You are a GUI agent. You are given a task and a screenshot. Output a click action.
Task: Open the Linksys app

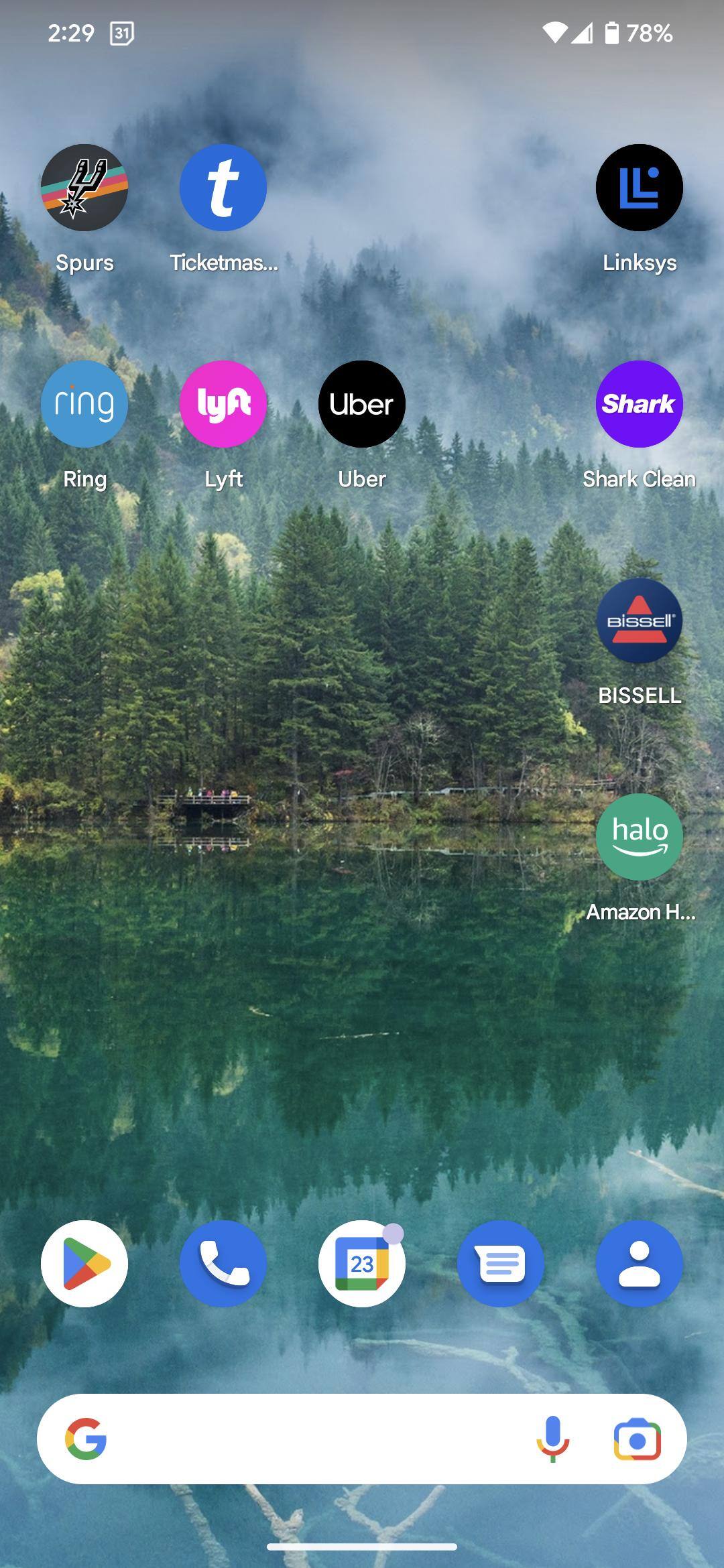639,188
